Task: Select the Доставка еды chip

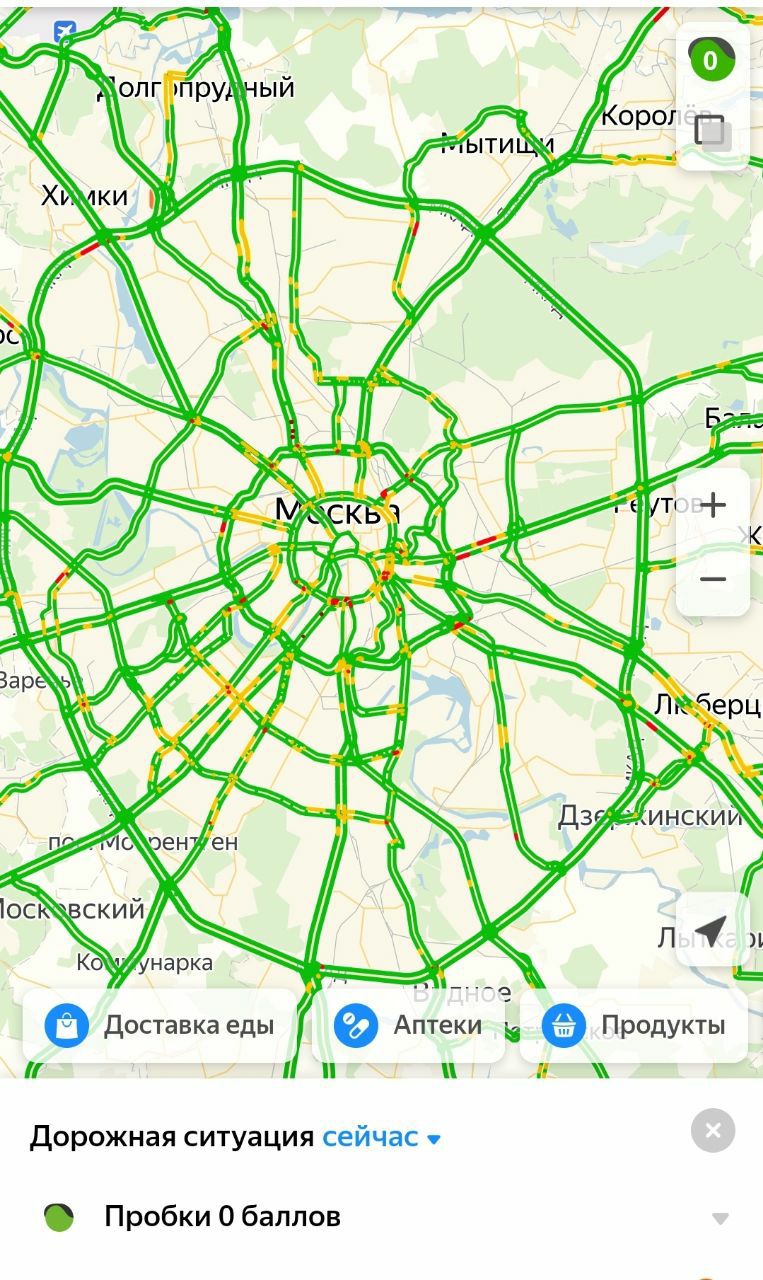Action: click(160, 1025)
